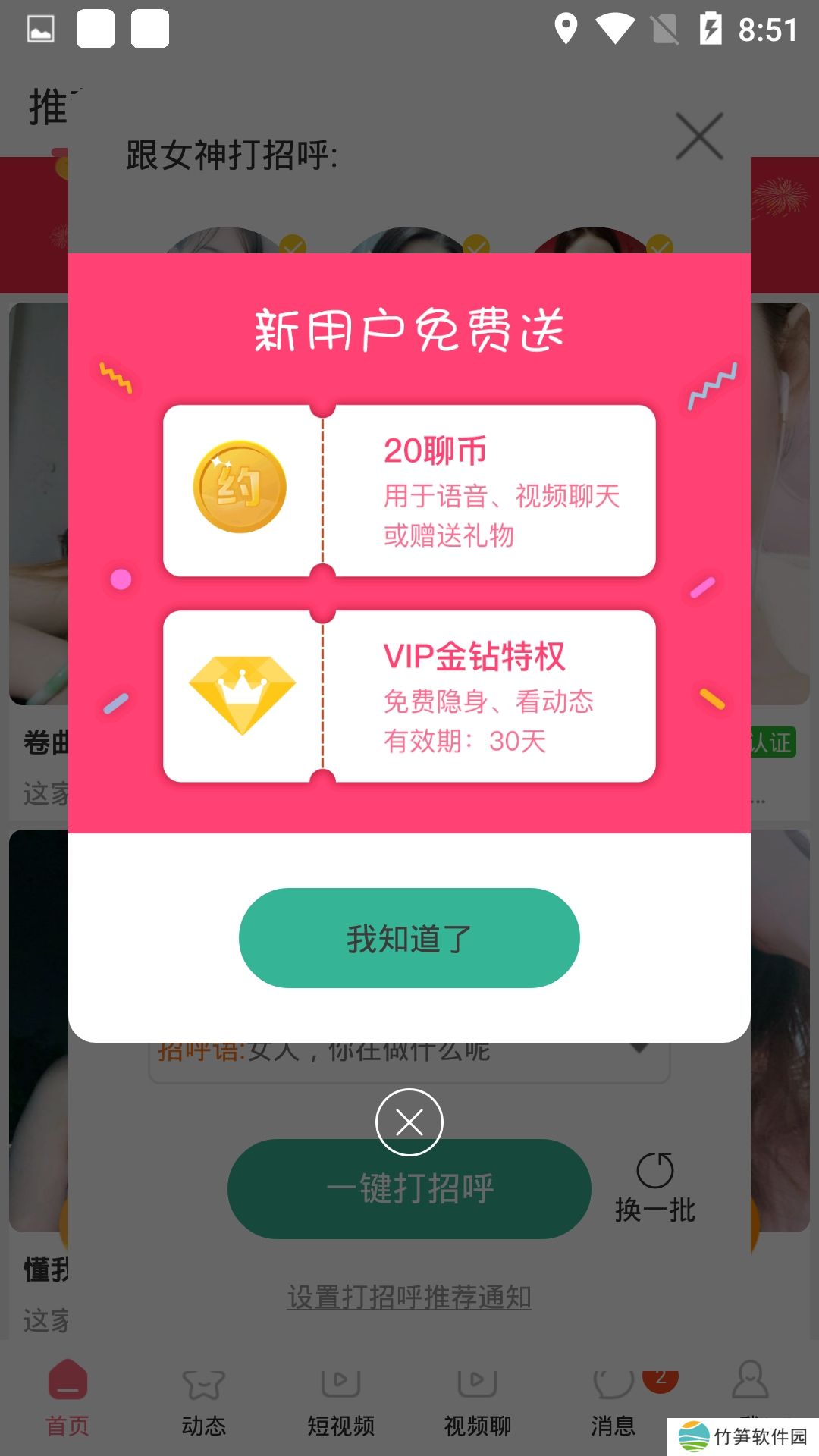
Task: Refresh with 换一批
Action: [654, 1188]
